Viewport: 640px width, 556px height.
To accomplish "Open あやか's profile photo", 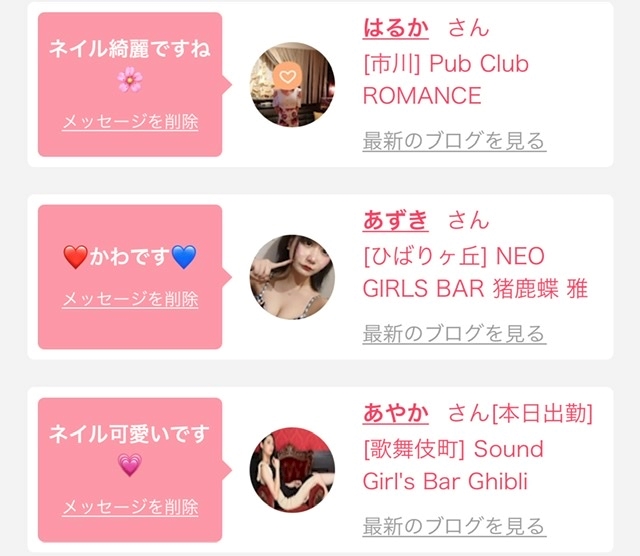I will pyautogui.click(x=292, y=470).
